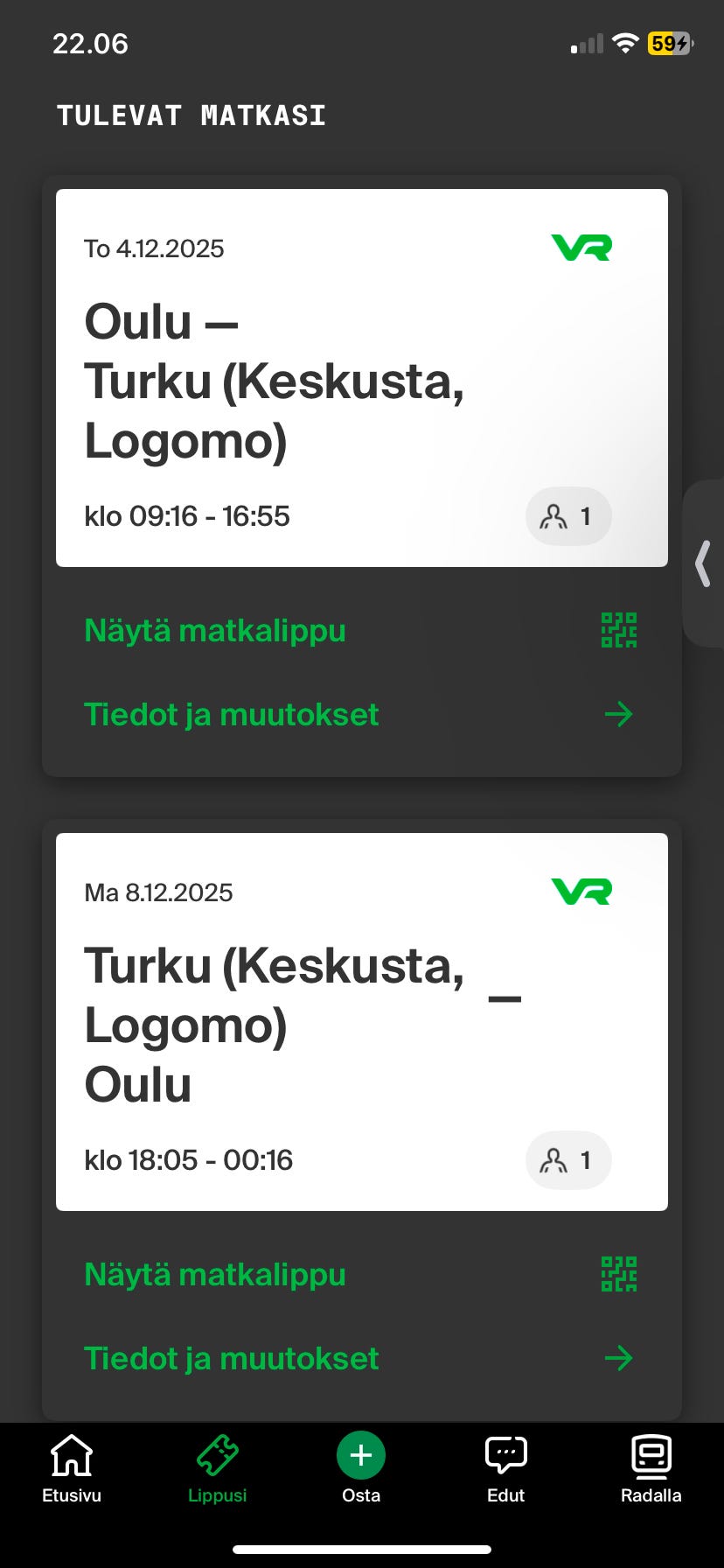Click the first ticket card for 4.12.2025
Viewport: 724px width, 1568px height.
[361, 376]
